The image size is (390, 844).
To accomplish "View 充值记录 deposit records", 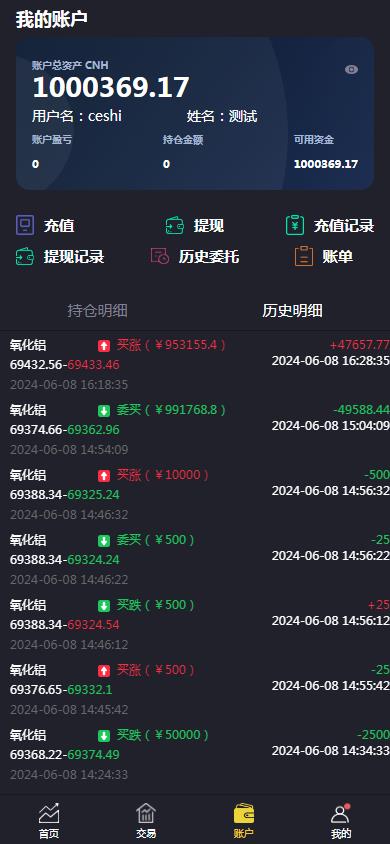I will (x=329, y=226).
